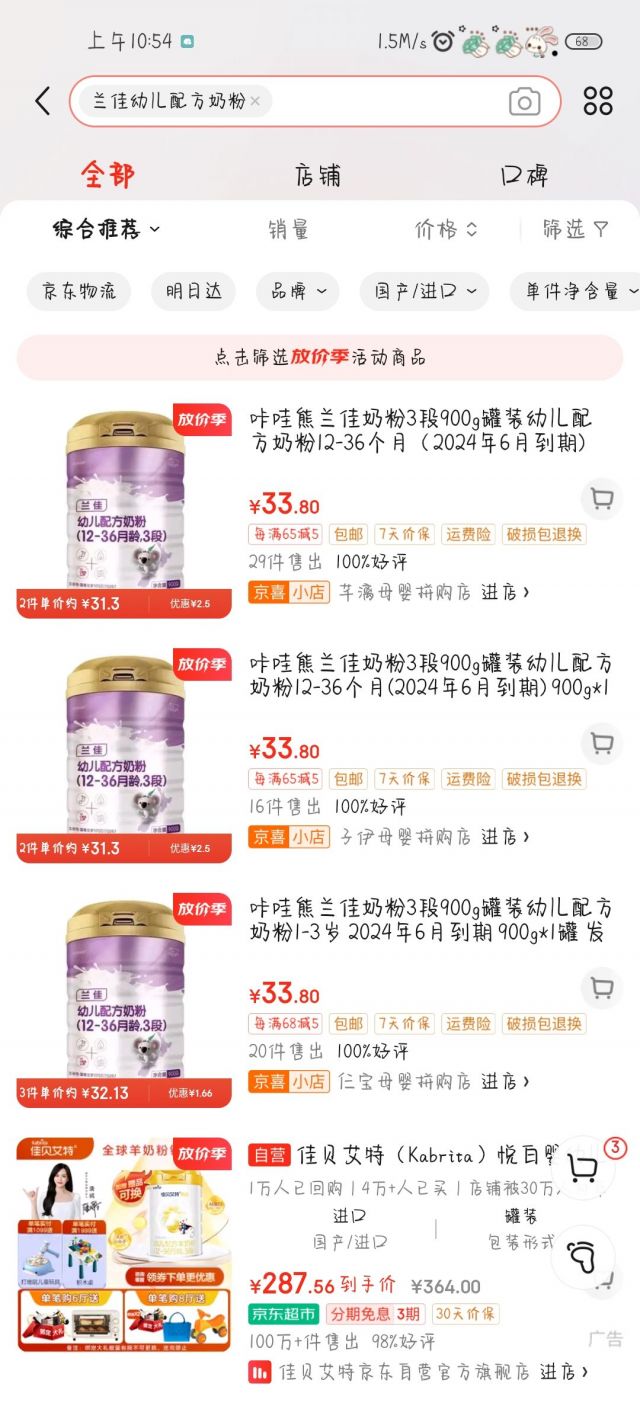Go back from search results
This screenshot has width=640, height=1422.
click(x=42, y=101)
